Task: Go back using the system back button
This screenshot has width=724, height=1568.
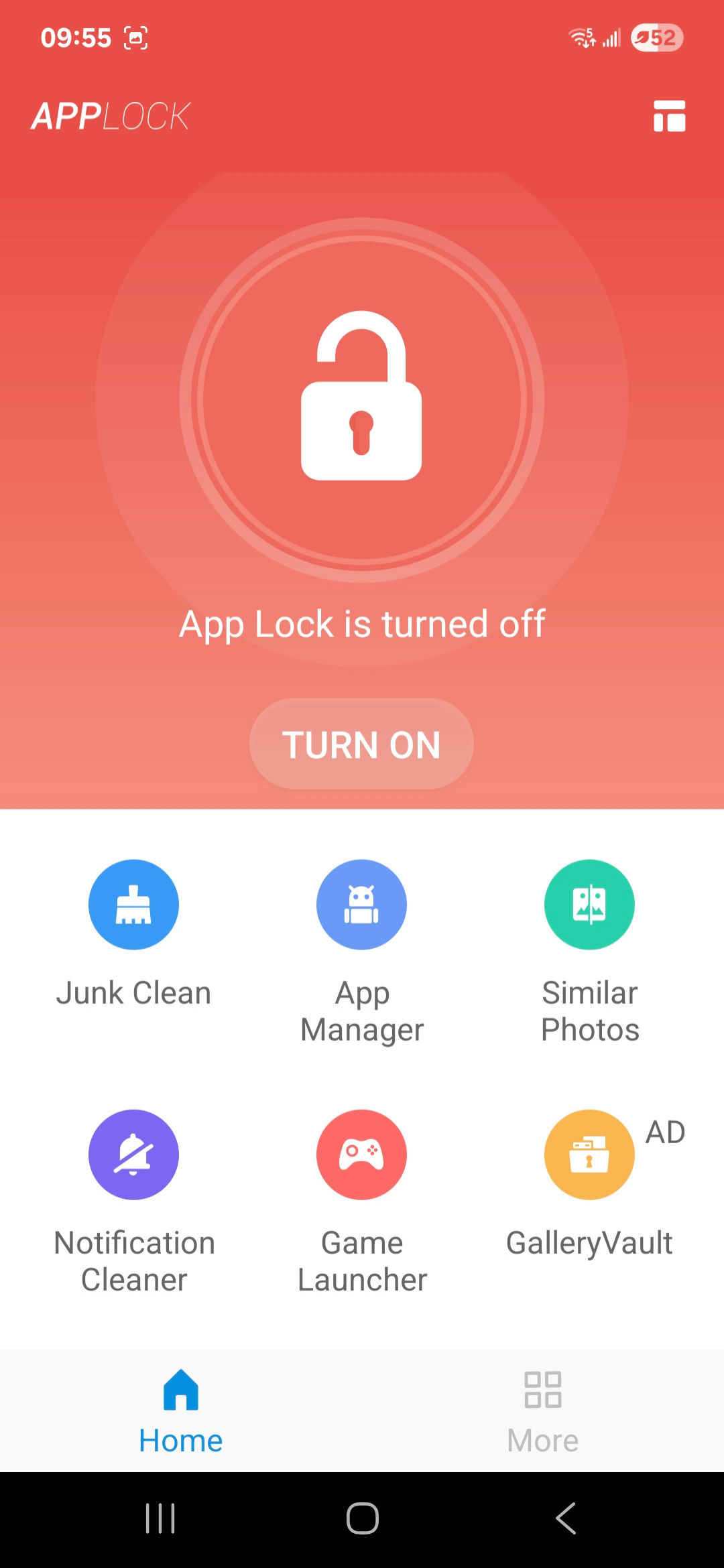Action: click(566, 1518)
